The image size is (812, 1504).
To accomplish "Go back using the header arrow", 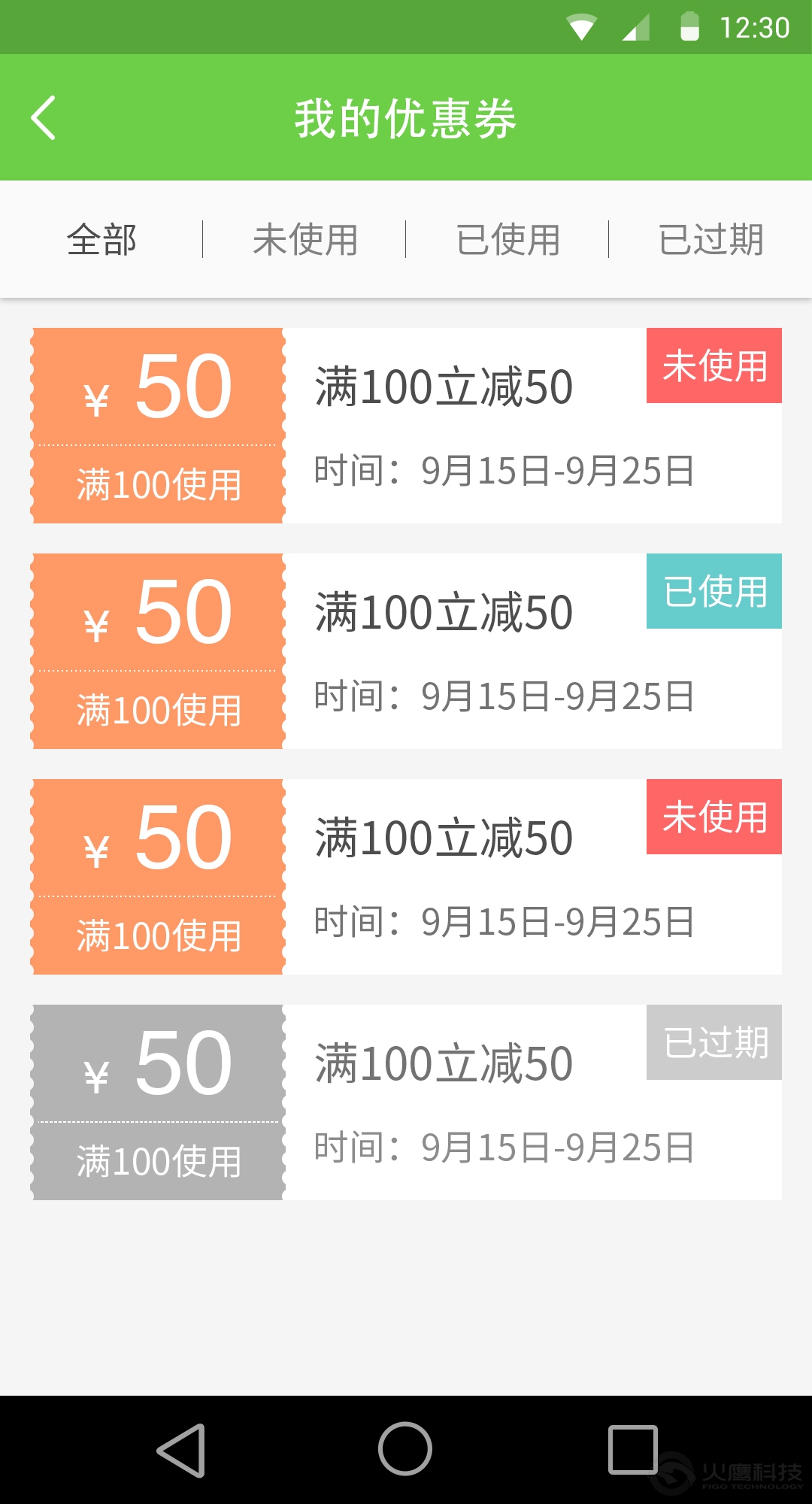I will [44, 118].
